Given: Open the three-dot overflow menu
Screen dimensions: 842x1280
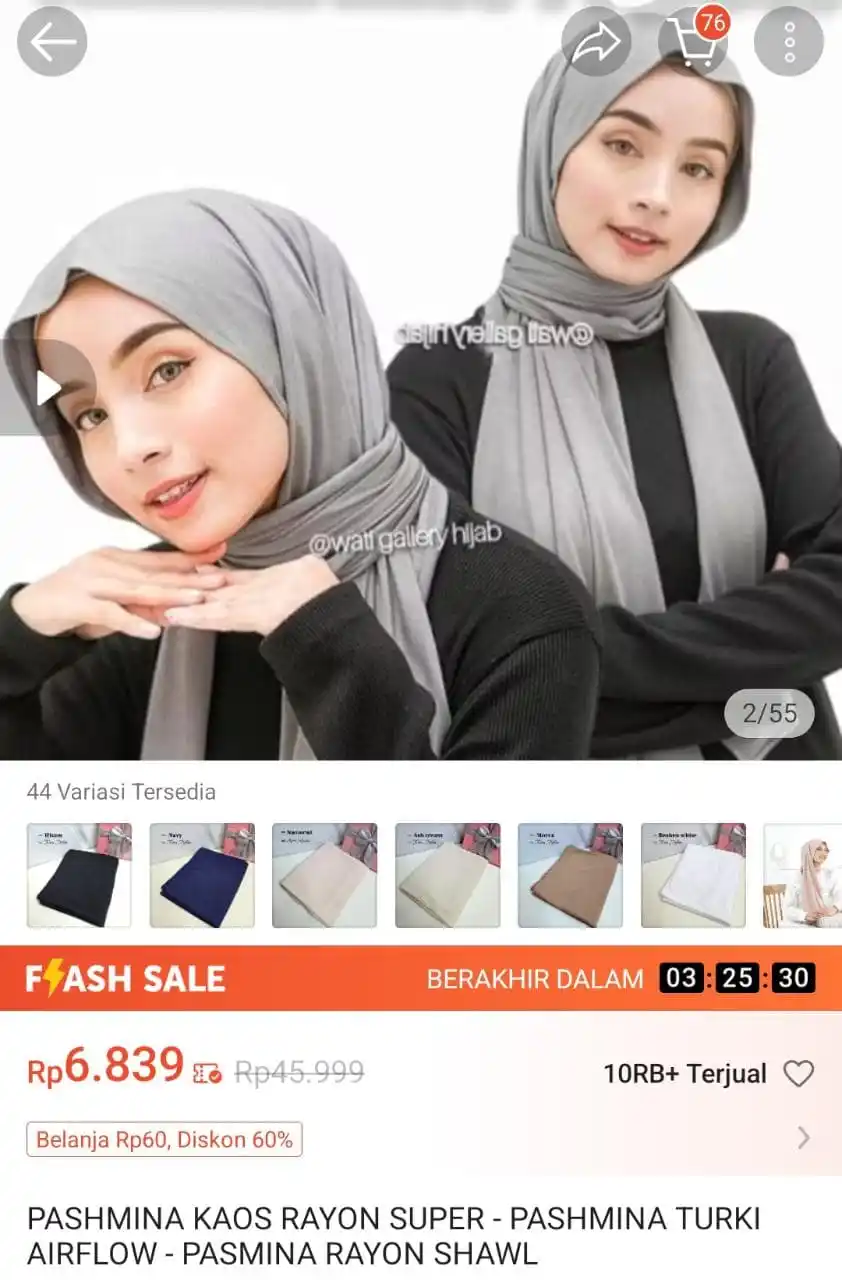Looking at the screenshot, I should pos(788,42).
